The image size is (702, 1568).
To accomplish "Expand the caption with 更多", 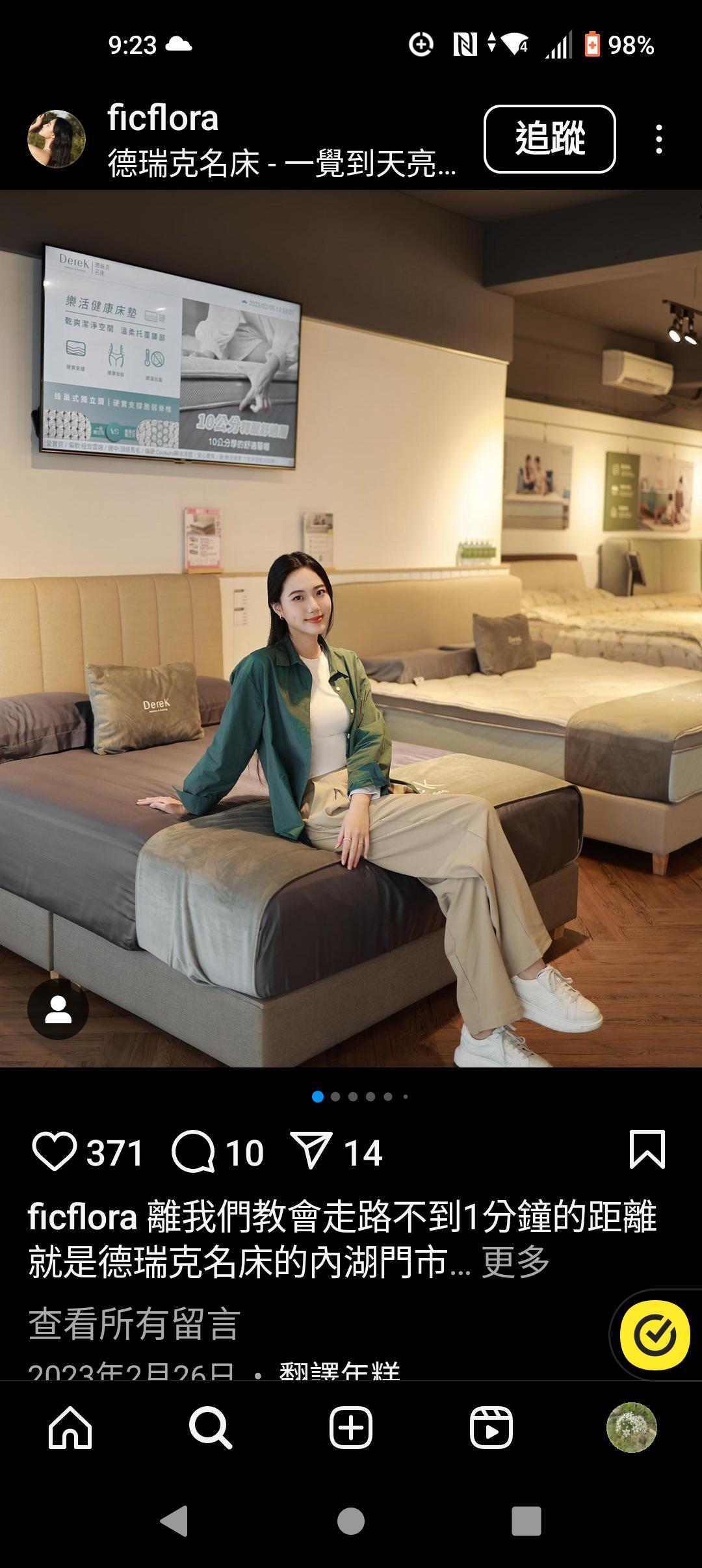I will pos(515,1262).
